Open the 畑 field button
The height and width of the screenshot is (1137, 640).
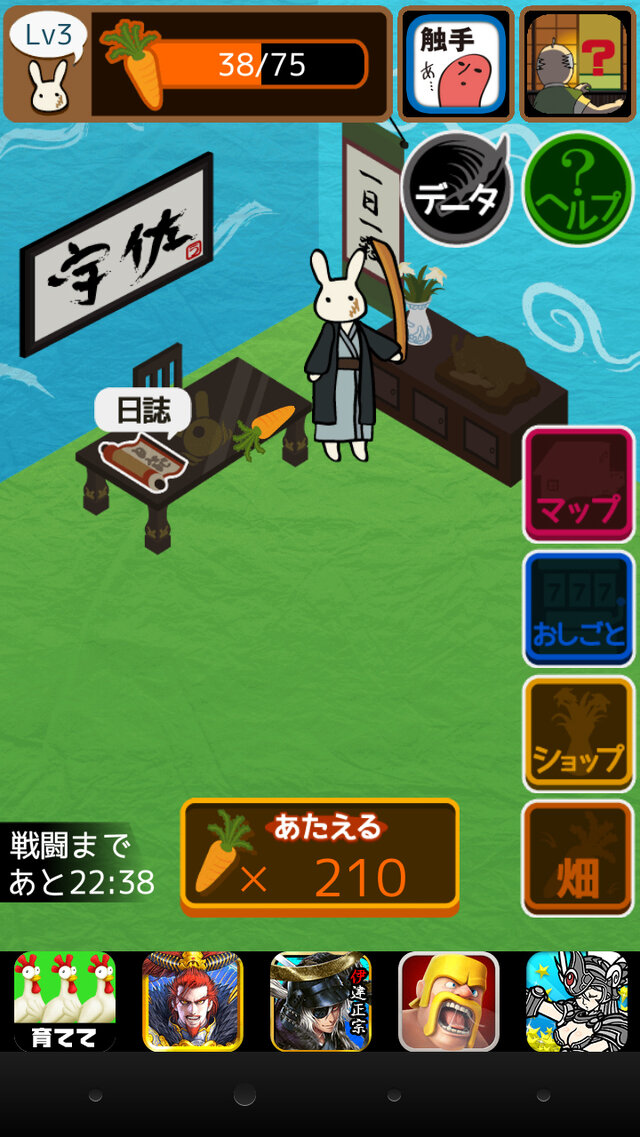click(578, 858)
